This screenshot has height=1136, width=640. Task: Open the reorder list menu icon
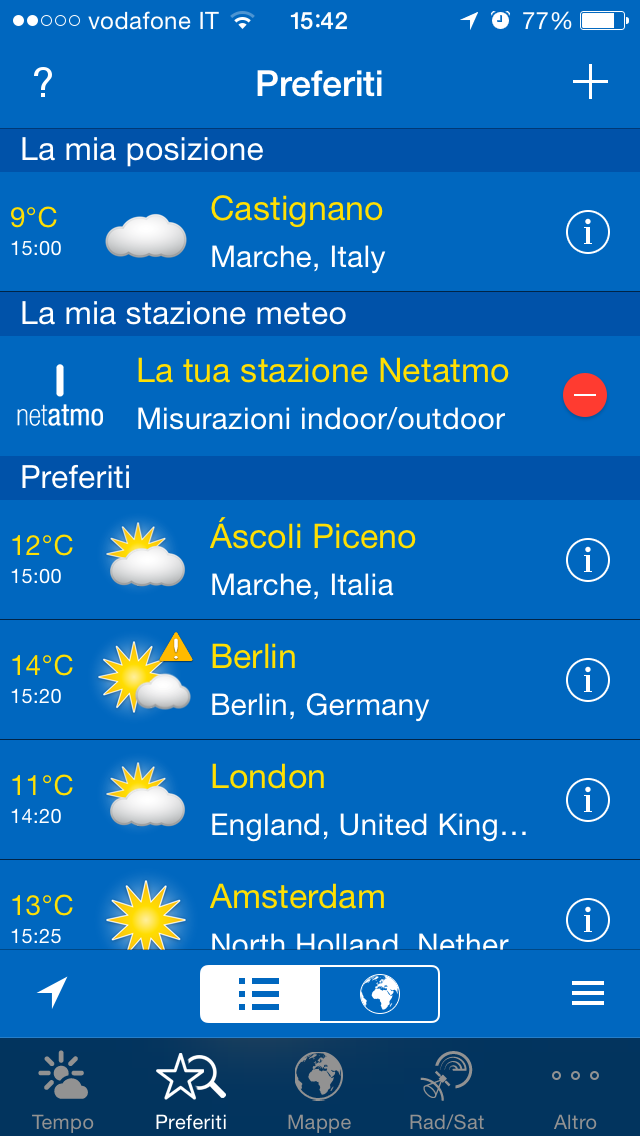point(587,993)
